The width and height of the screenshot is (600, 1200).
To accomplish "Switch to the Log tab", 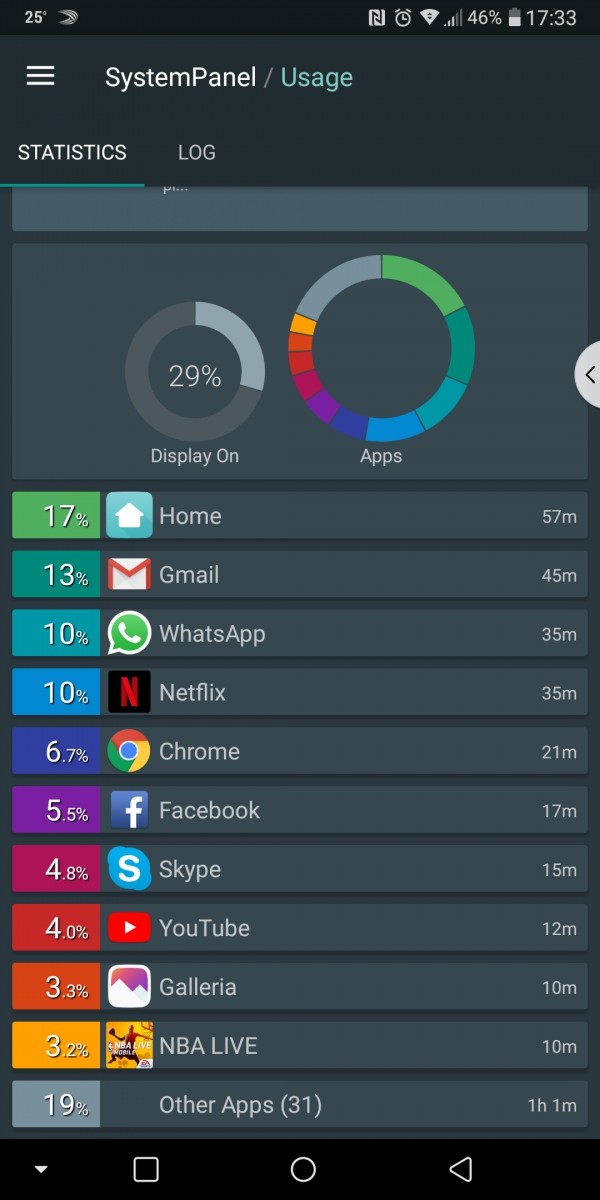I will (196, 153).
